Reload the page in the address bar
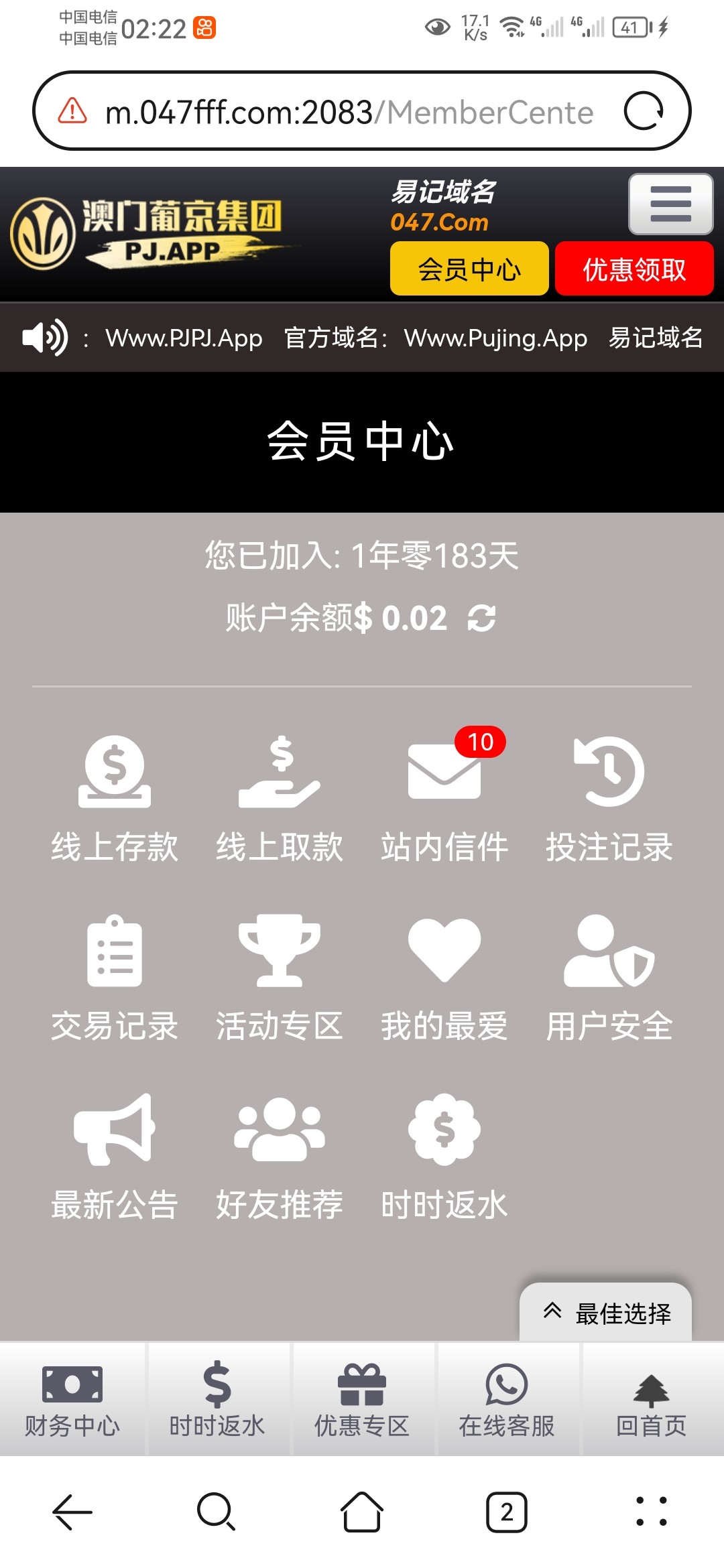This screenshot has width=724, height=1568. pyautogui.click(x=644, y=111)
